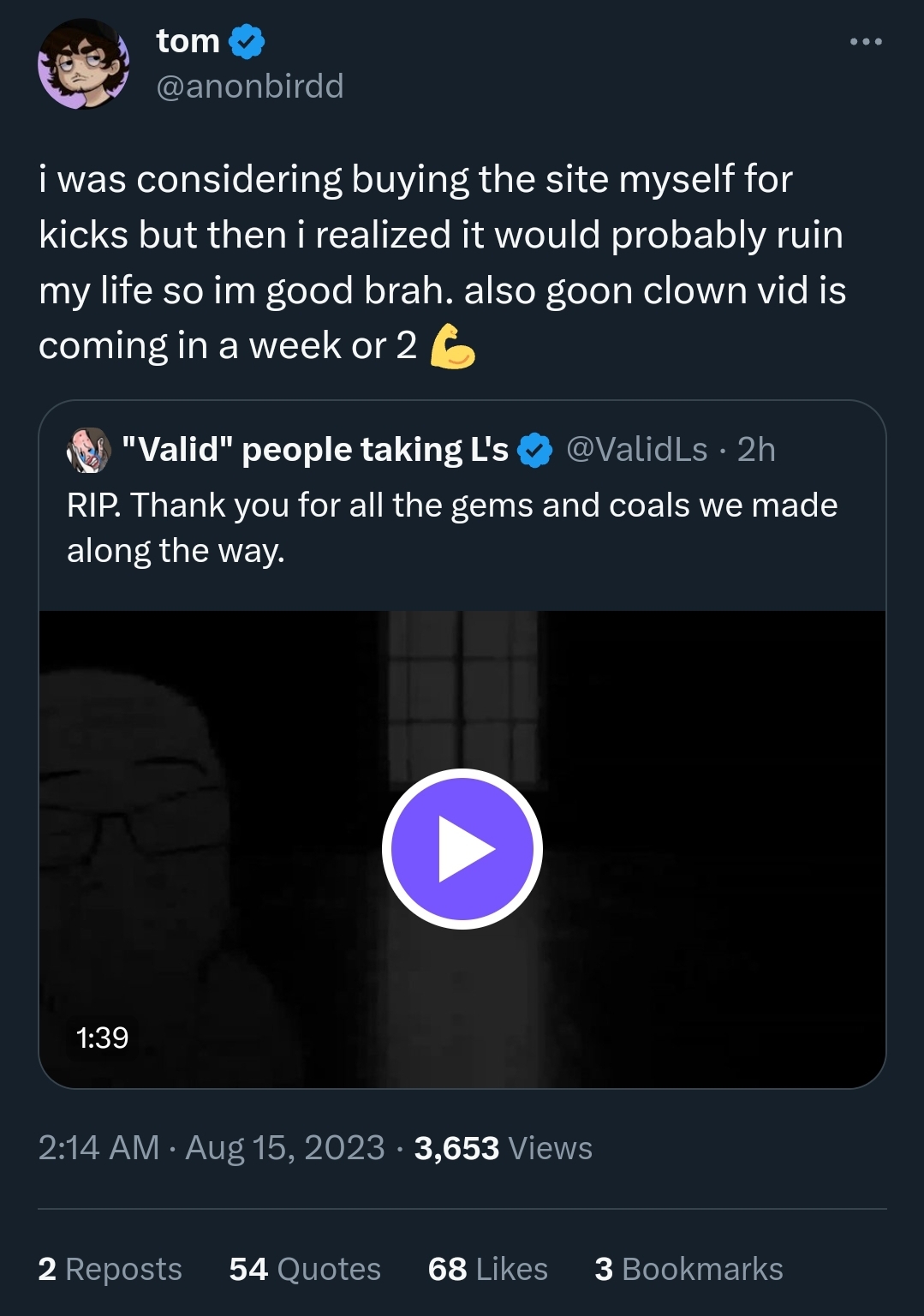Open the @anonbirdd handle link
This screenshot has height=1316, width=924.
click(249, 86)
